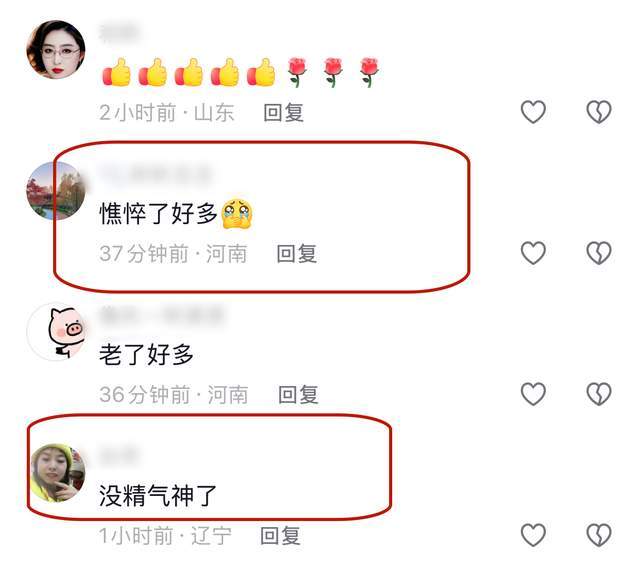Reply to the comment 老了好多
Viewport: 640px width, 573px height.
(298, 395)
